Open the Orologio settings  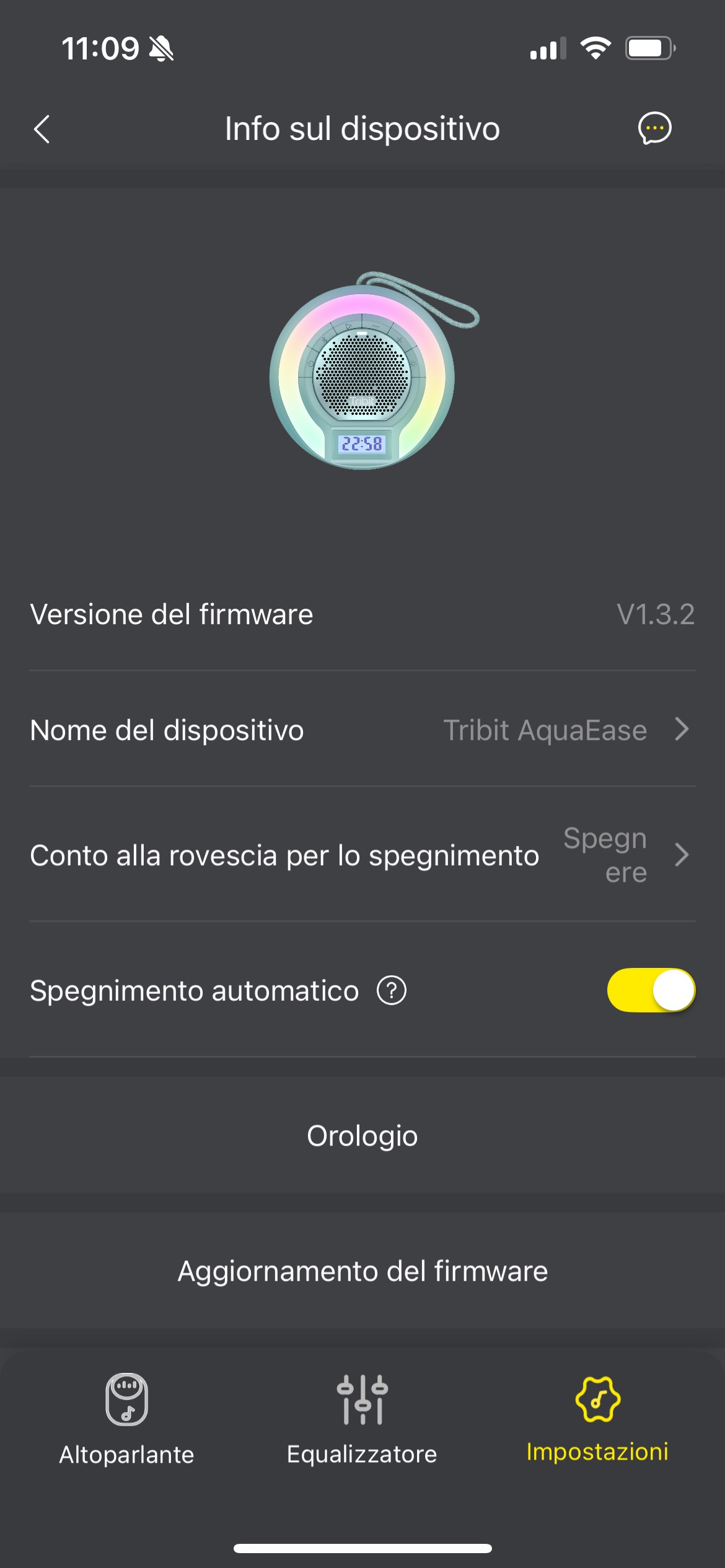tap(362, 1136)
